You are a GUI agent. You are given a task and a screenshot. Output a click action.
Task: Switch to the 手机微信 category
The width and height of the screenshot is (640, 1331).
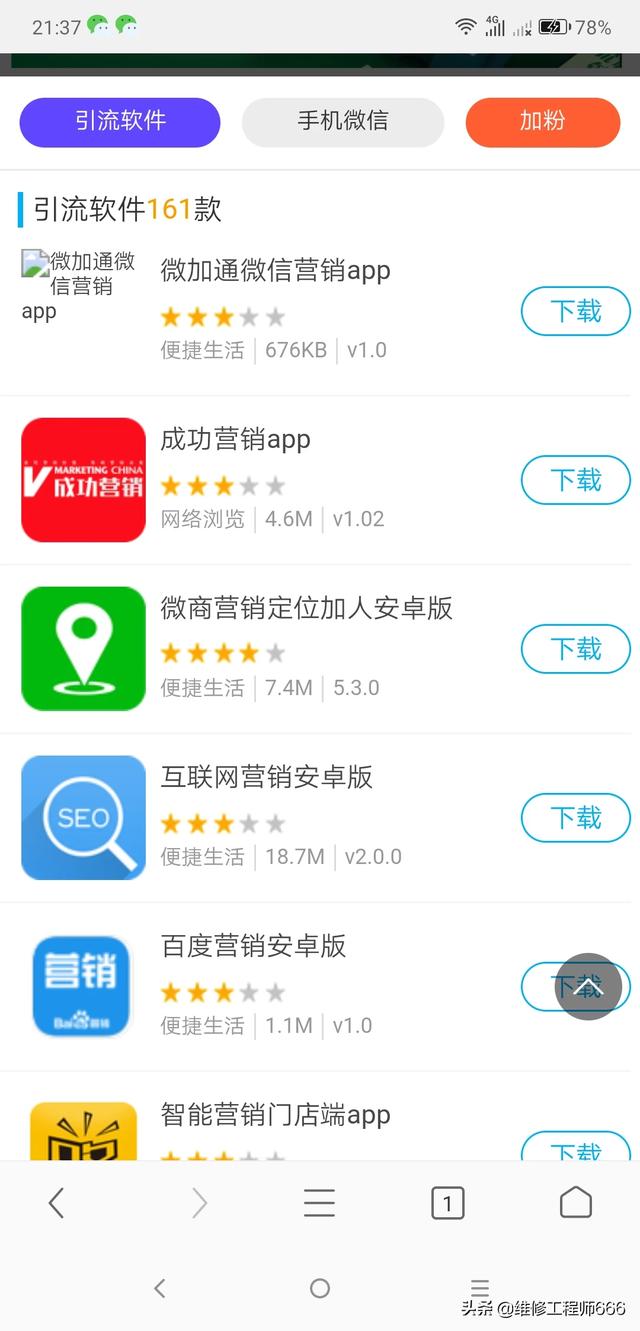click(343, 122)
